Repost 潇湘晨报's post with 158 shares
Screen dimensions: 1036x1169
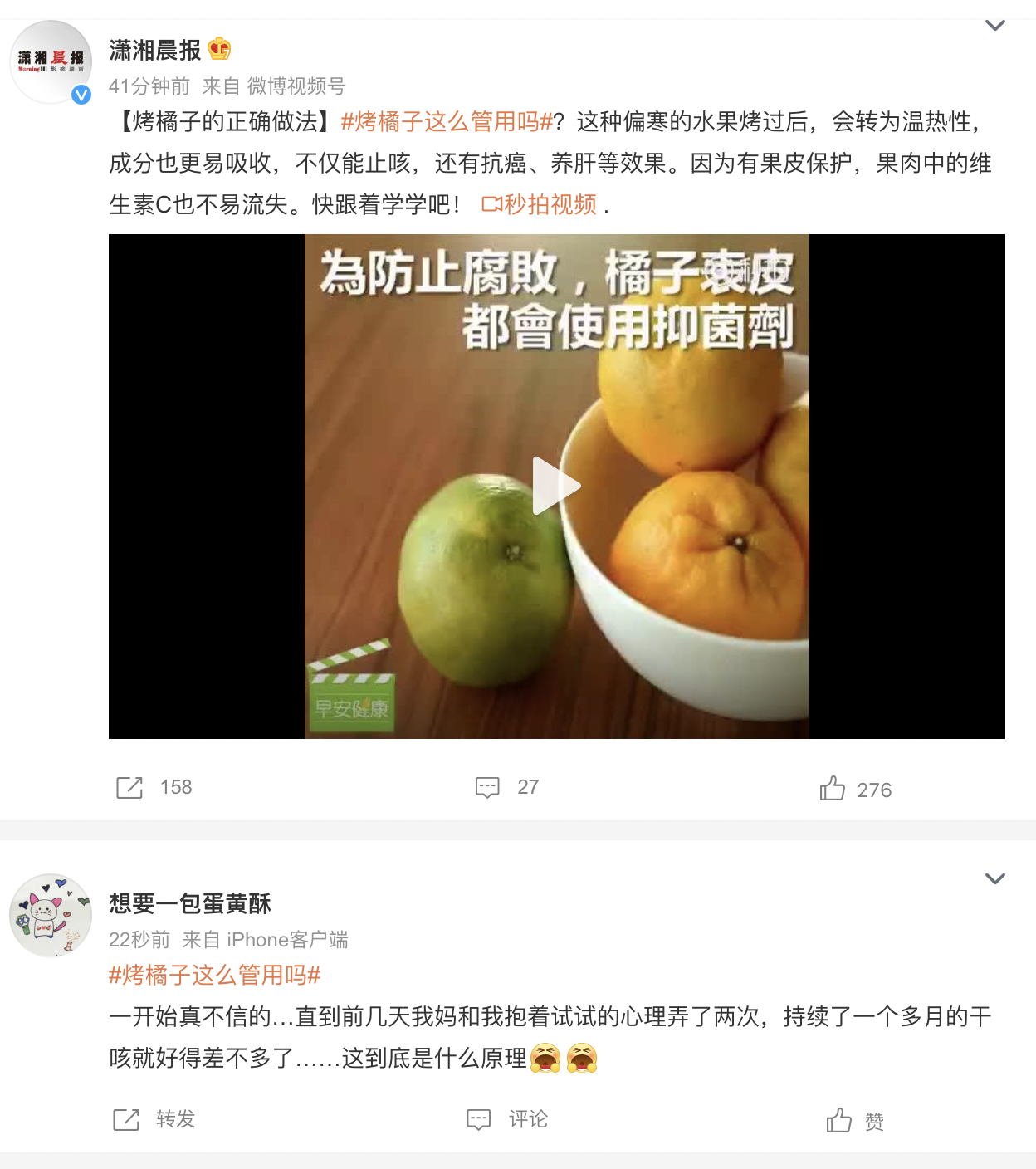point(154,787)
